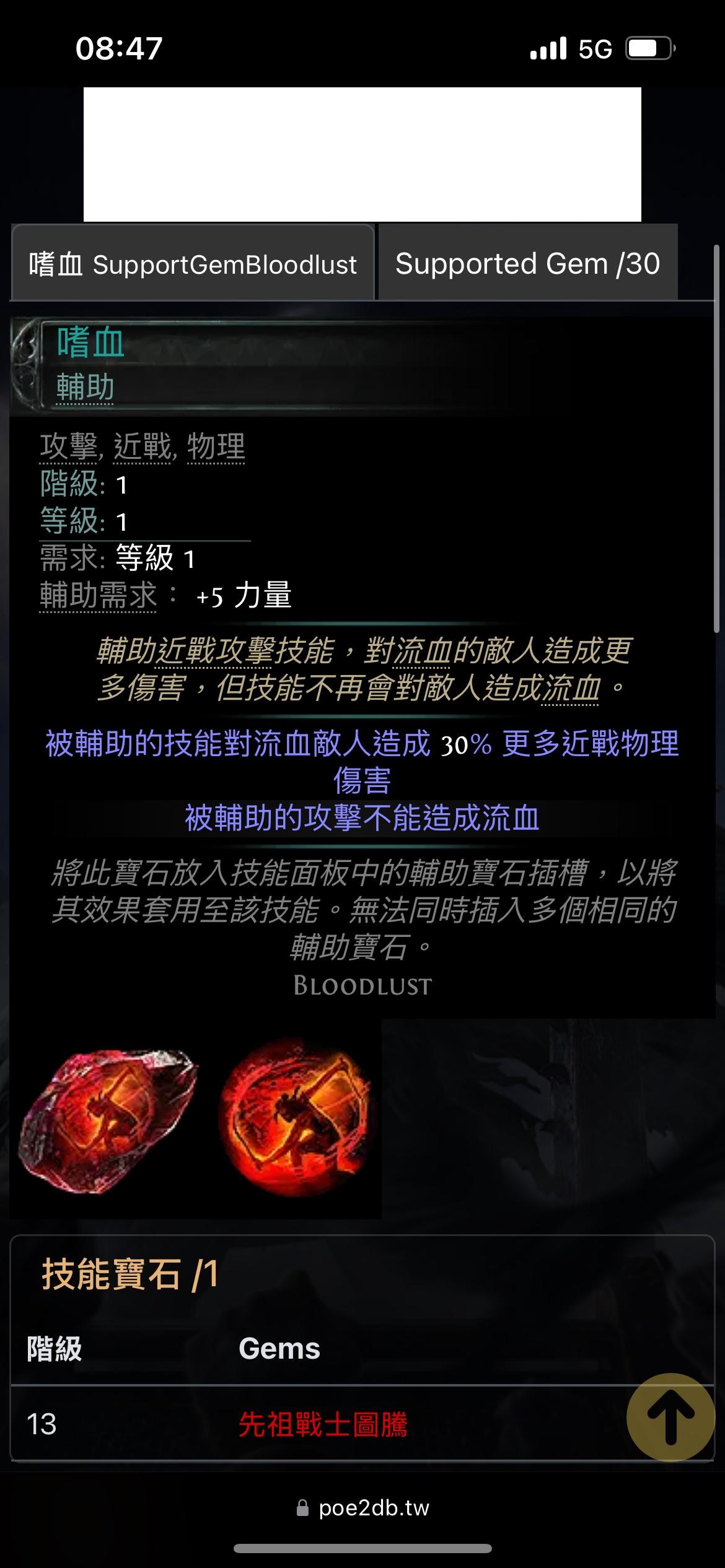Open the 先祖戰士圖騰 gem link
This screenshot has width=725, height=1568.
tap(323, 1424)
